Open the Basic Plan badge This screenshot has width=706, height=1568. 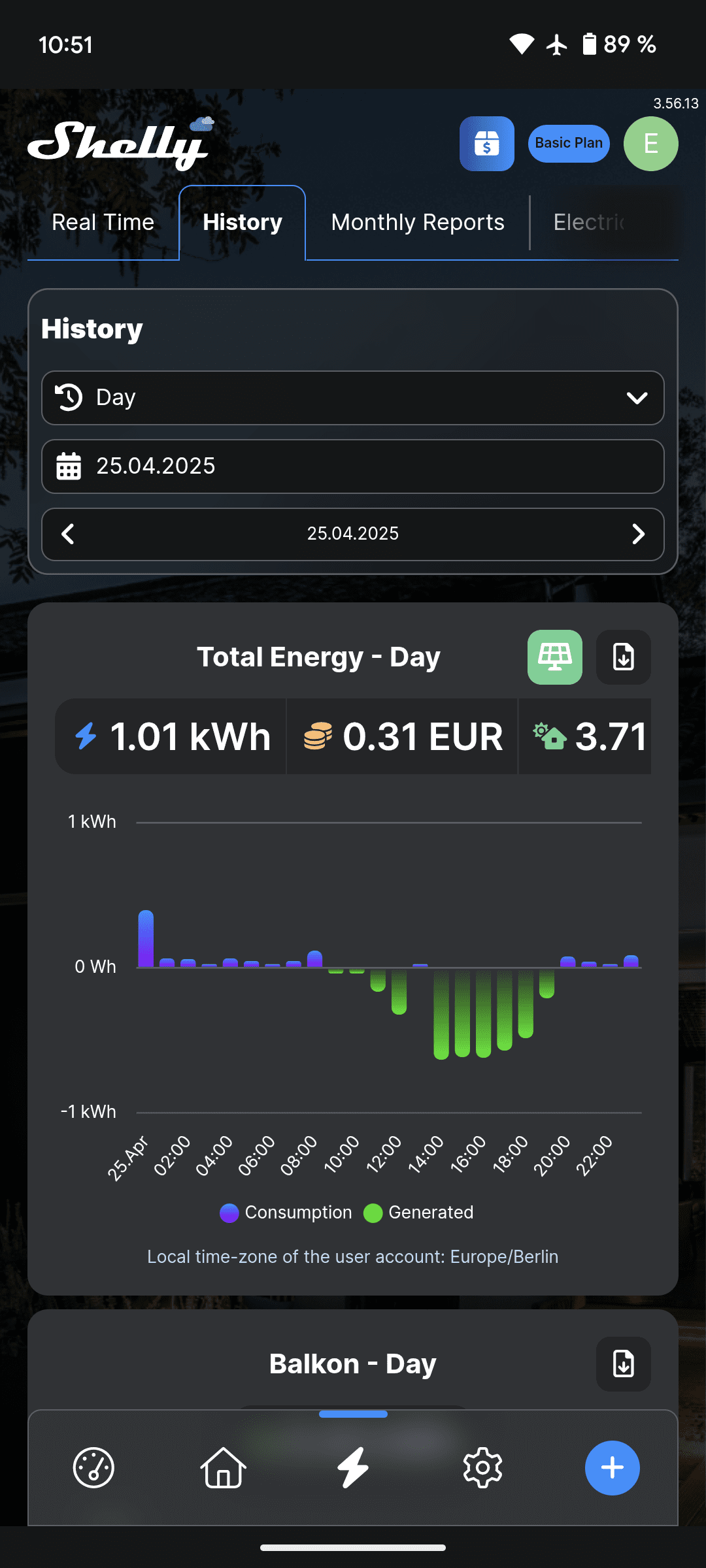pyautogui.click(x=569, y=143)
